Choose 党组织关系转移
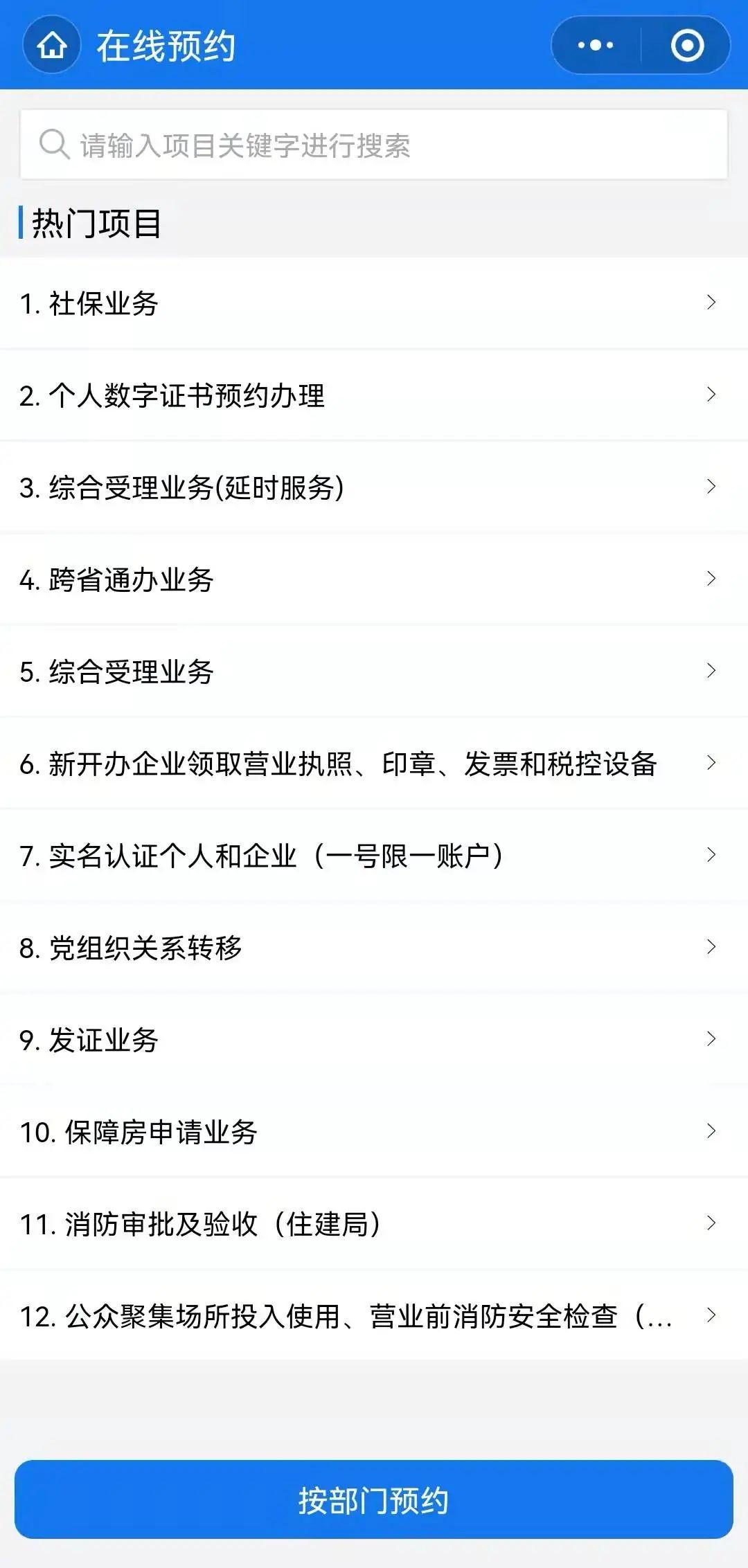The width and height of the screenshot is (748, 1568). tap(374, 948)
